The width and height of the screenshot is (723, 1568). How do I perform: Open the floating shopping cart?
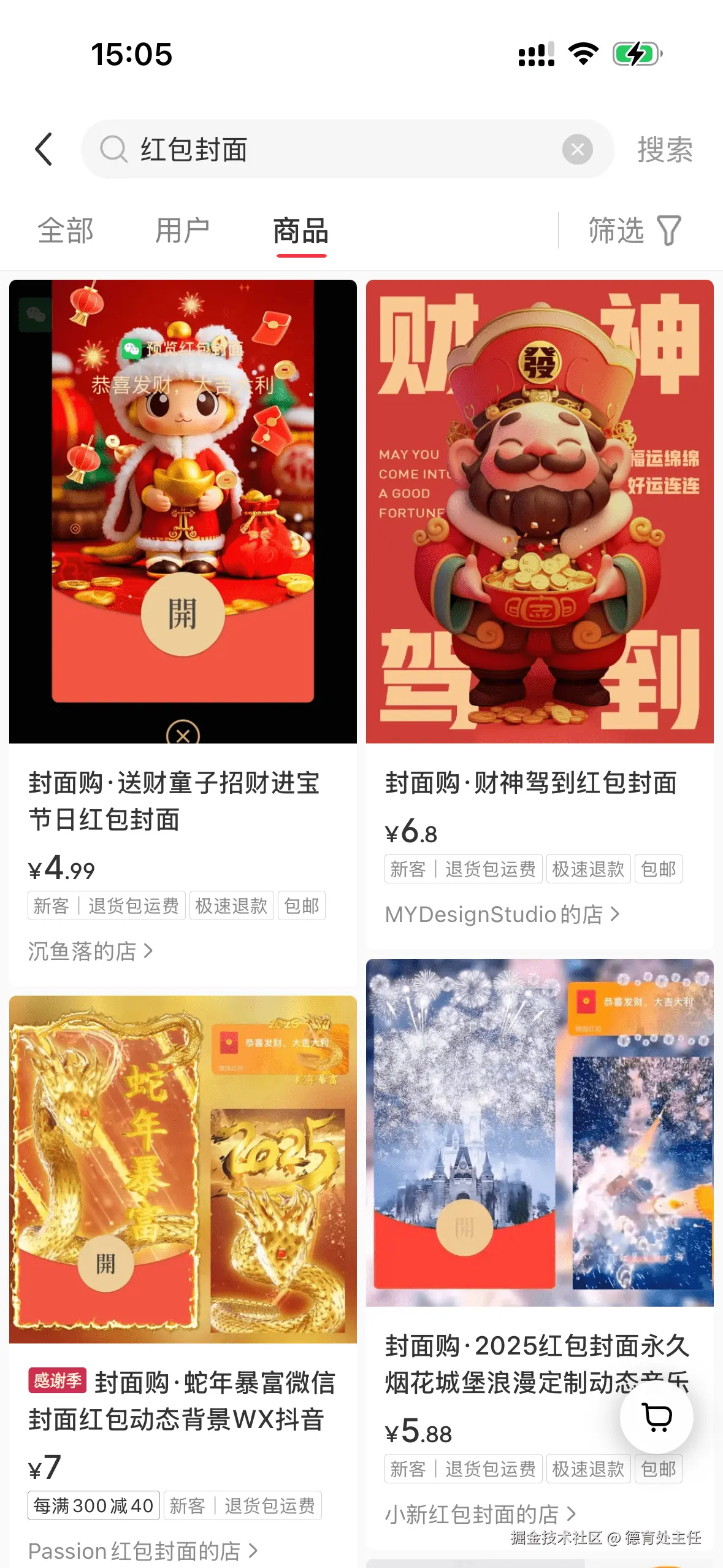(657, 1416)
